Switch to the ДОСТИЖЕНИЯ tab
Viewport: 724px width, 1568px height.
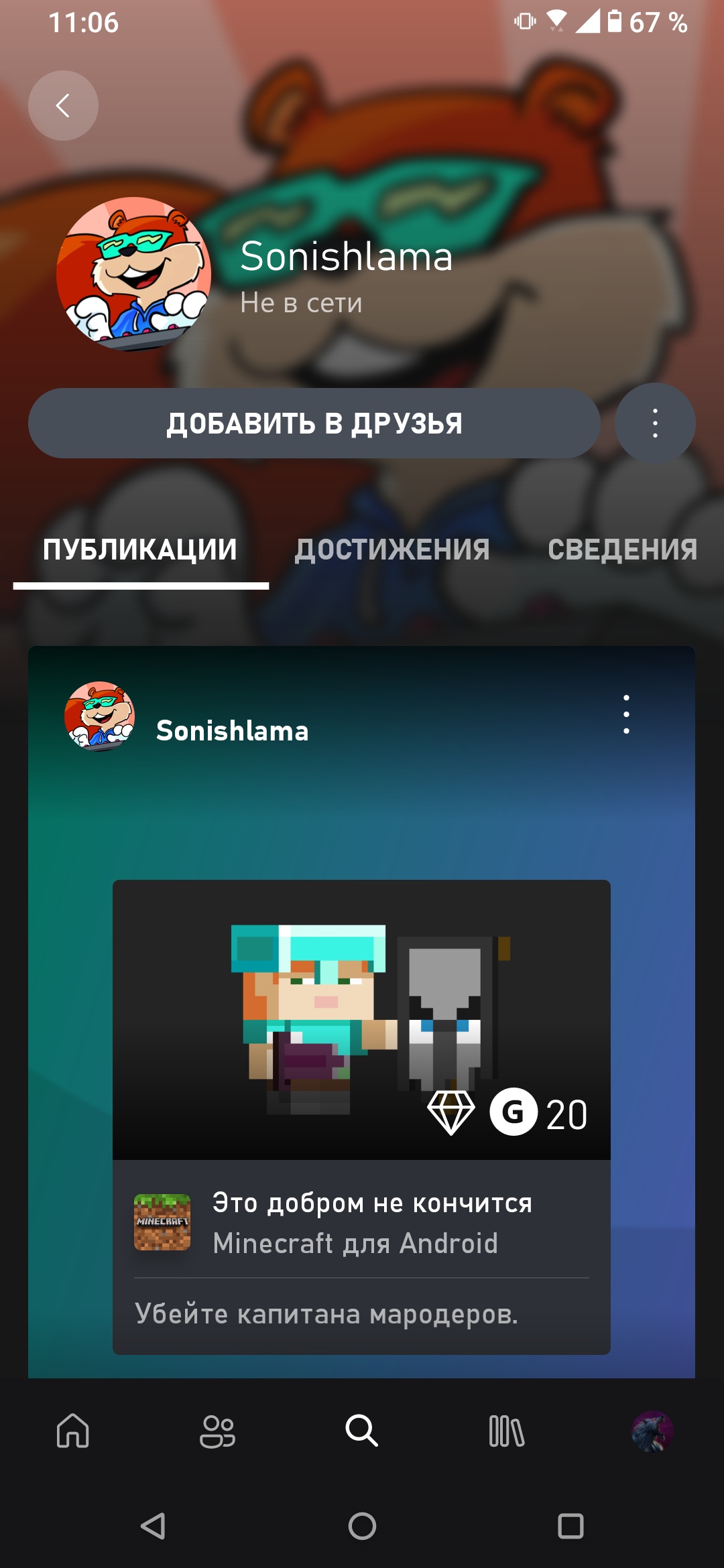(392, 549)
